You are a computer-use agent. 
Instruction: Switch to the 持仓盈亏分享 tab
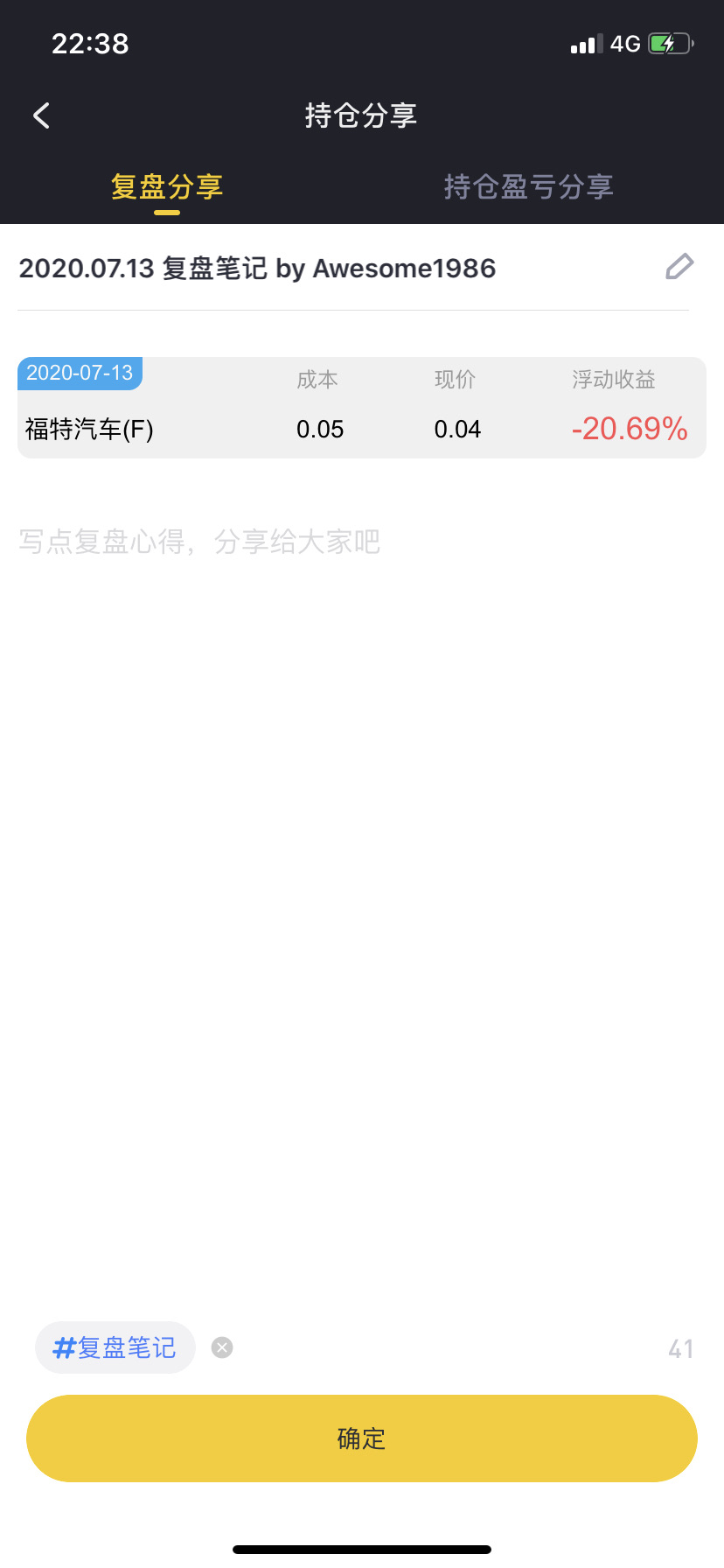tap(528, 186)
